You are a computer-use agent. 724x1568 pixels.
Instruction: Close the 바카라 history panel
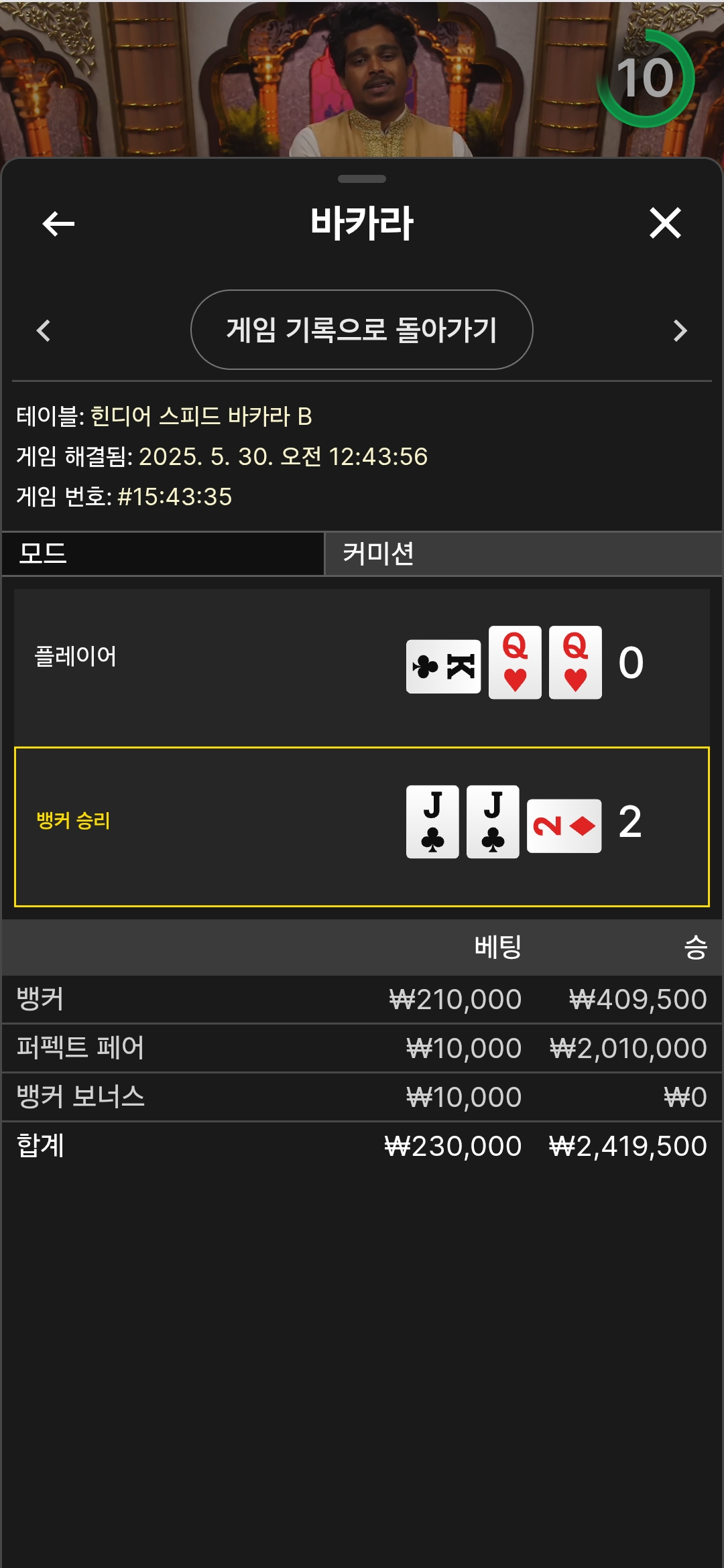(x=665, y=223)
